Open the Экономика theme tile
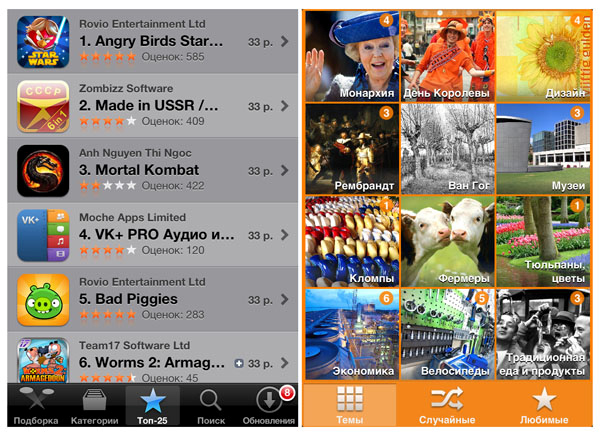The image size is (600, 436). point(350,334)
